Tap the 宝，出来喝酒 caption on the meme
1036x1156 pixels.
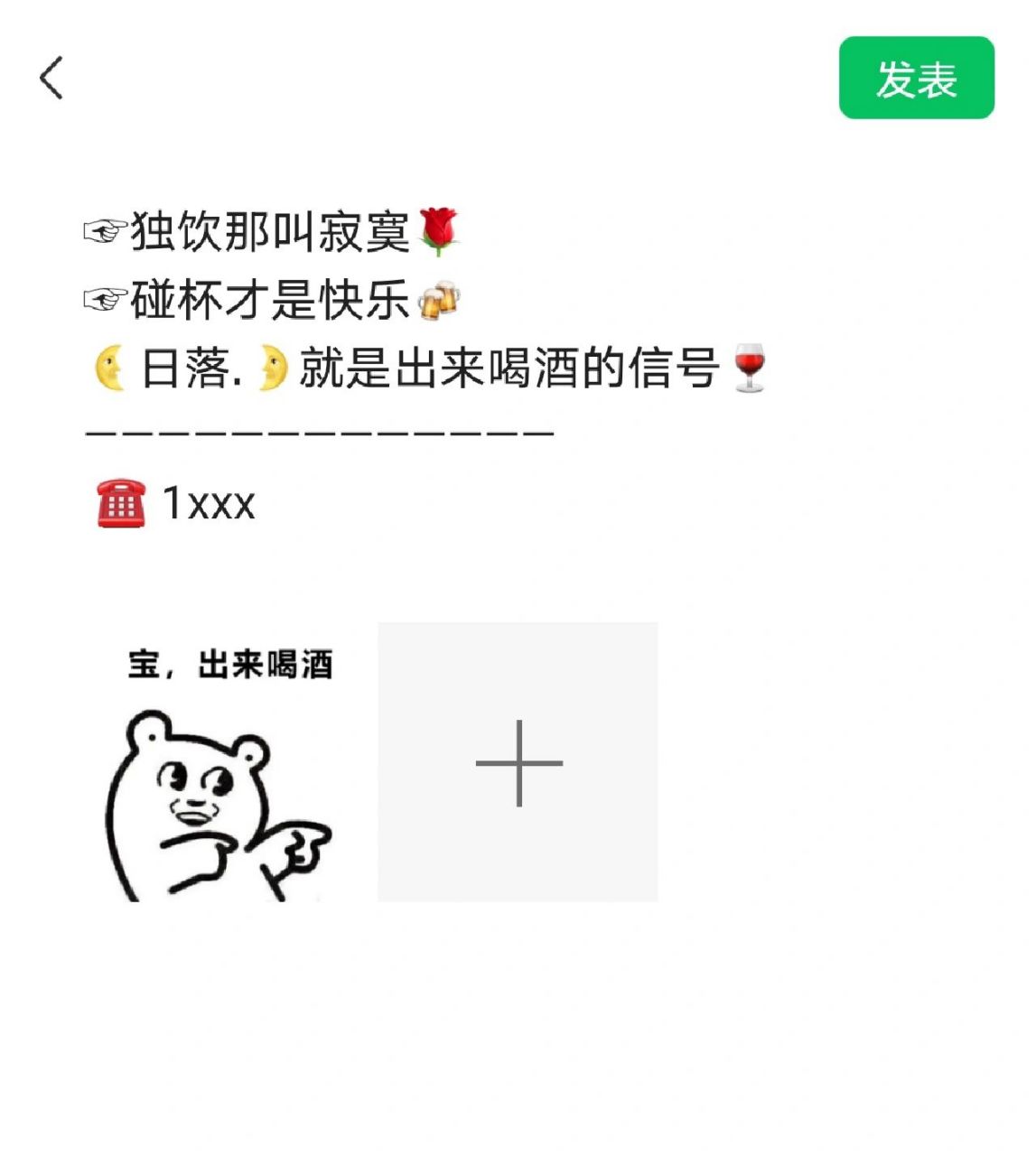(x=229, y=667)
